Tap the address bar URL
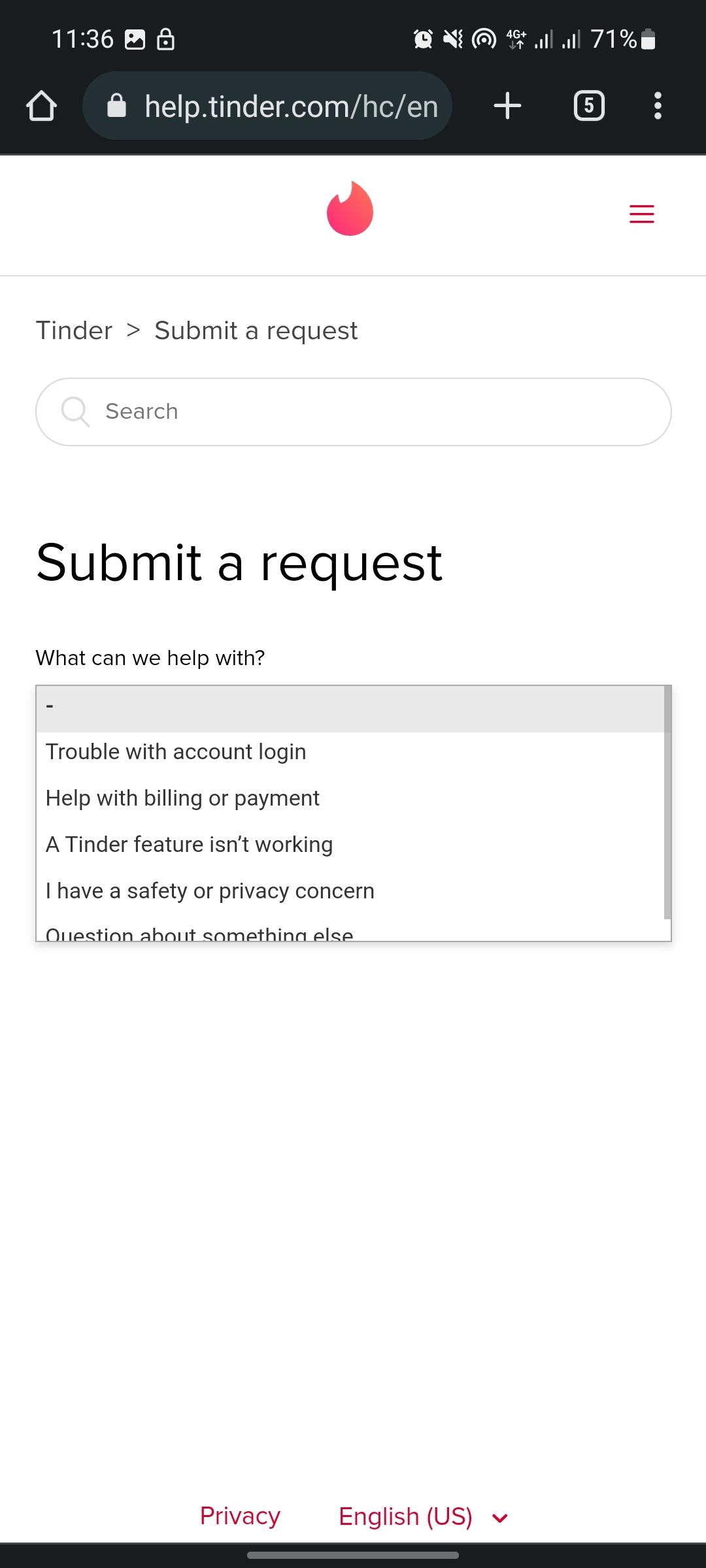This screenshot has width=706, height=1568. [x=292, y=105]
